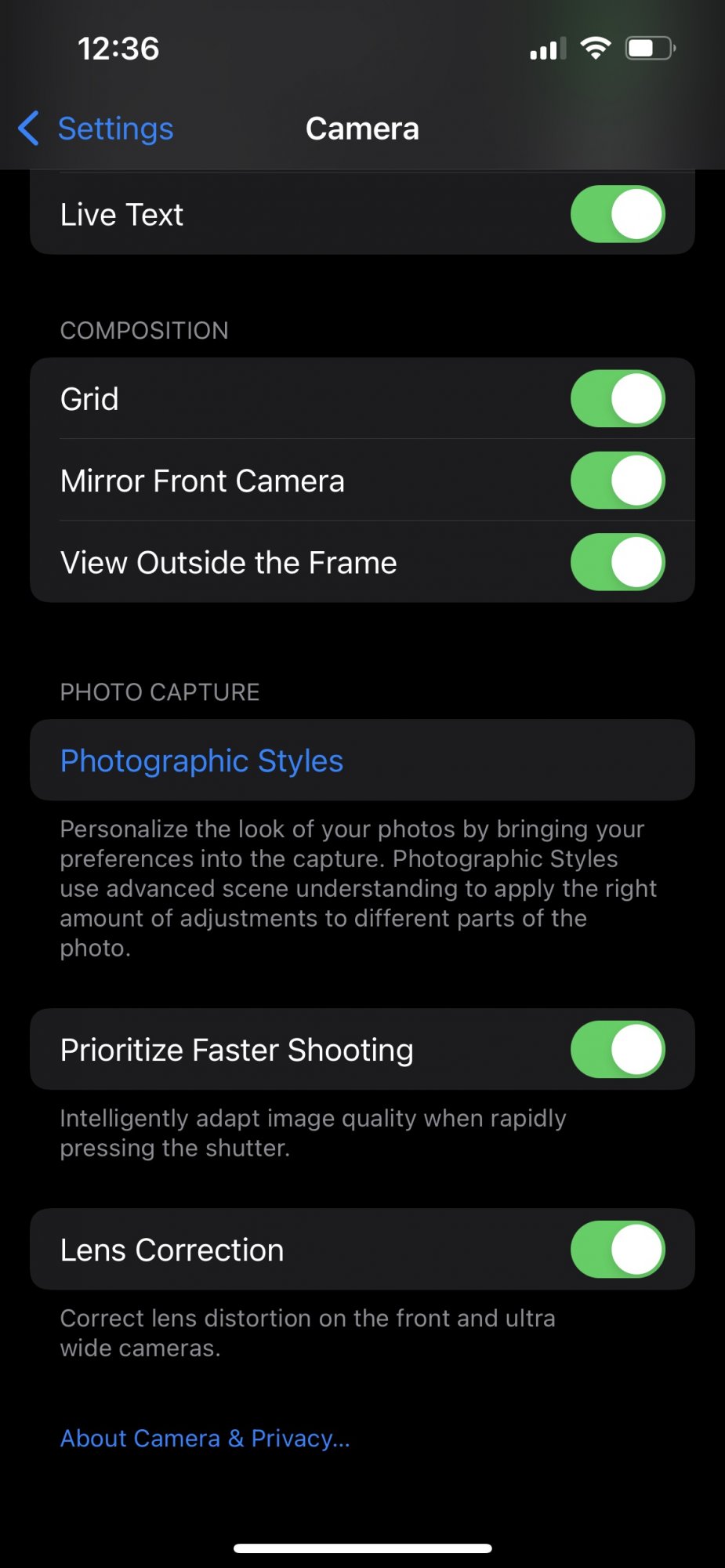Toggle Mirror Front Camera off

click(x=618, y=481)
